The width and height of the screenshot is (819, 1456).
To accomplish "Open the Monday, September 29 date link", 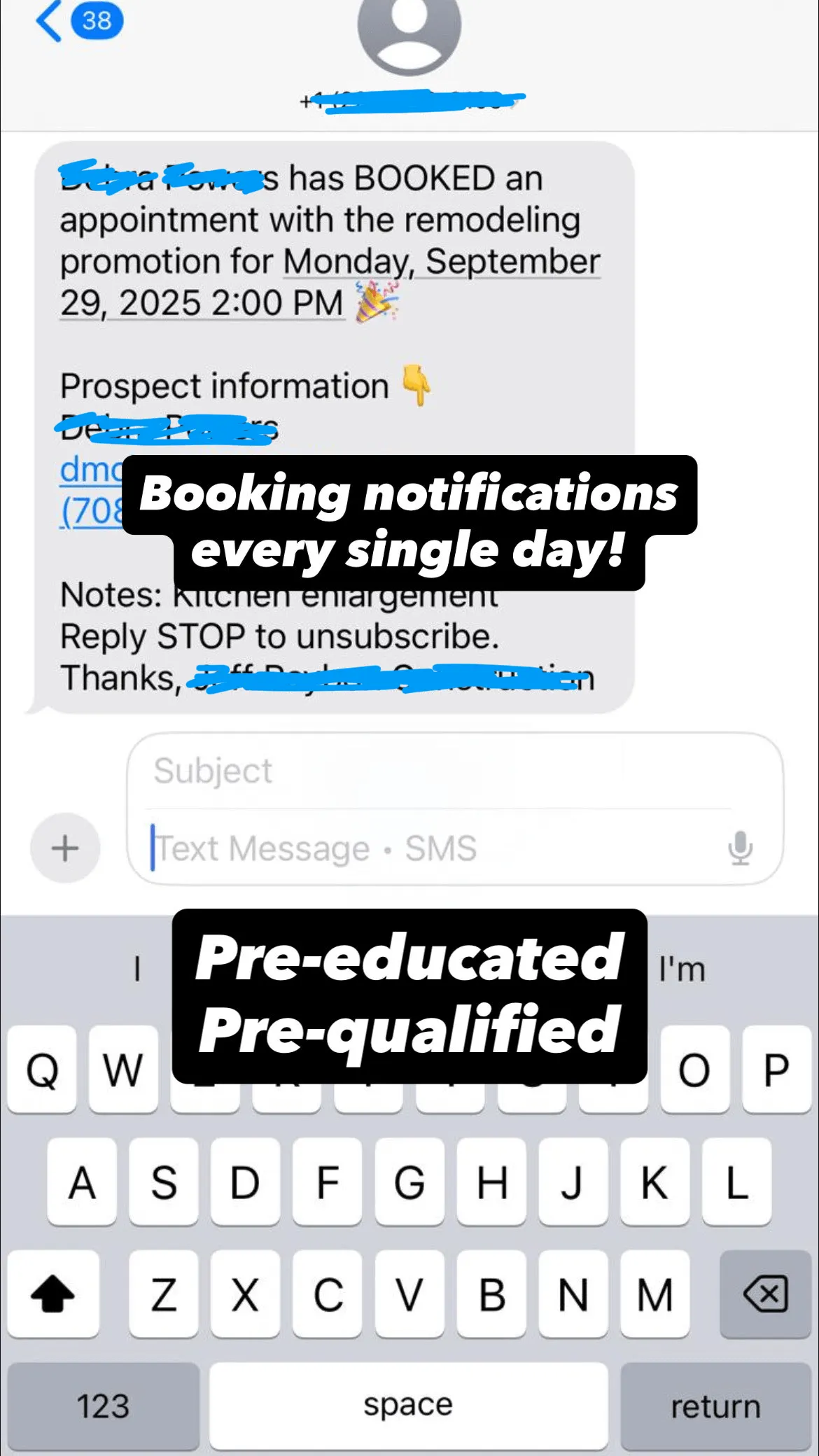I will [330, 282].
